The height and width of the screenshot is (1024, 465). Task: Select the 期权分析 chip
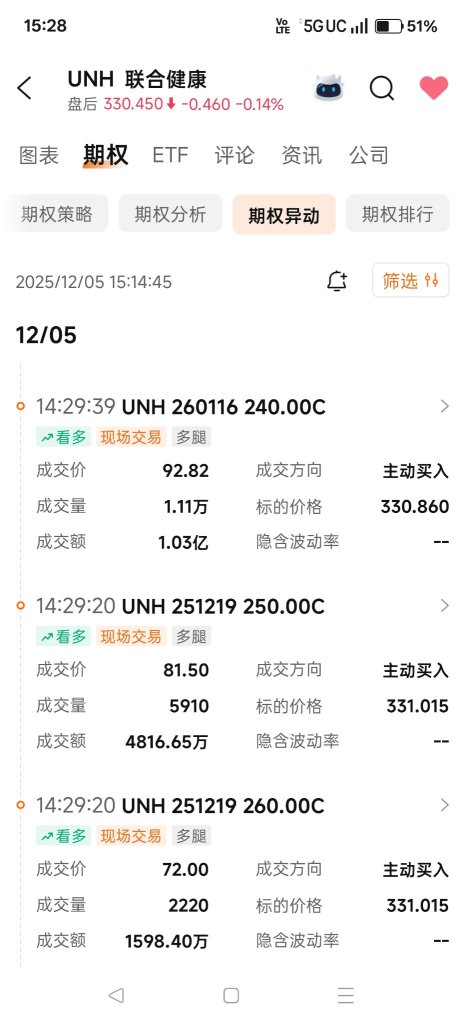pyautogui.click(x=170, y=214)
